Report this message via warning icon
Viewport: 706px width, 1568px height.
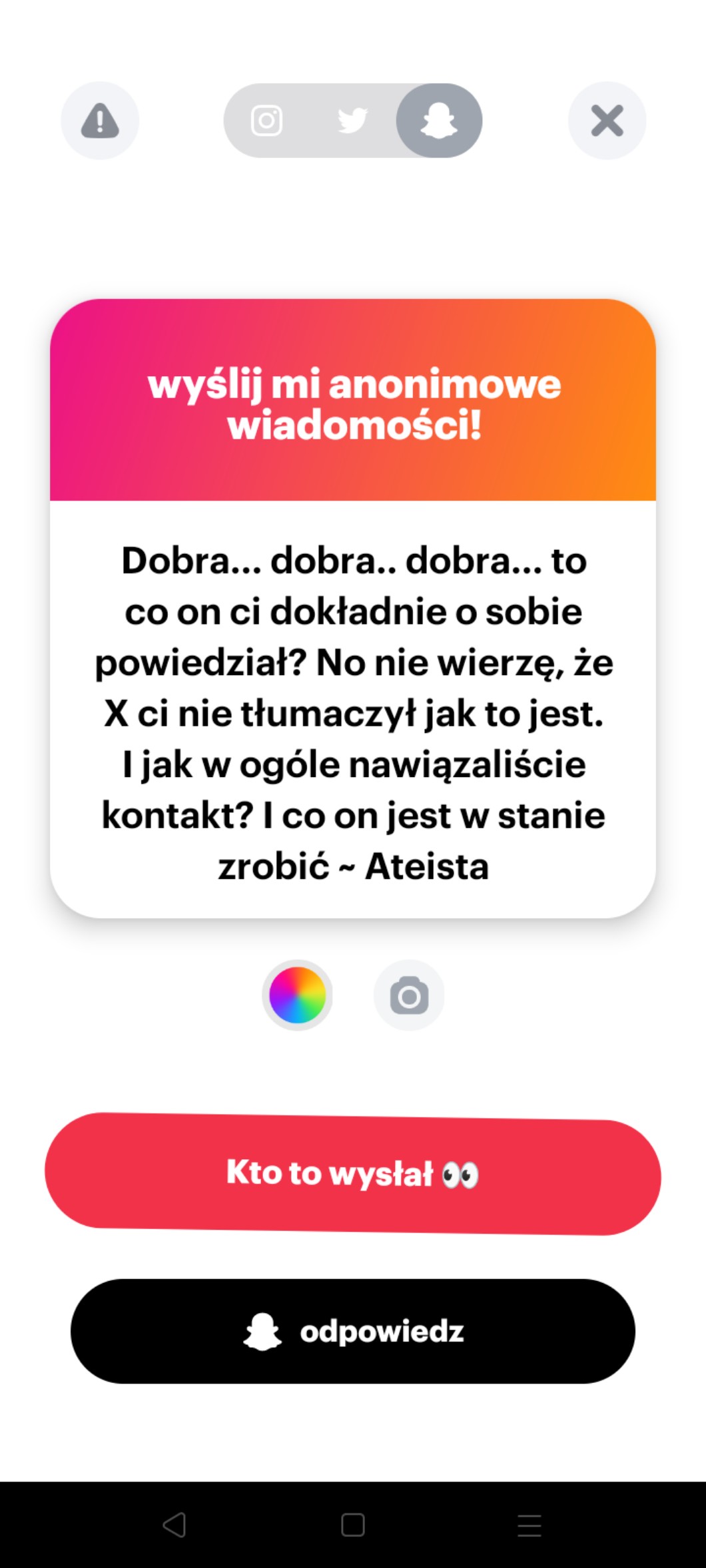100,121
